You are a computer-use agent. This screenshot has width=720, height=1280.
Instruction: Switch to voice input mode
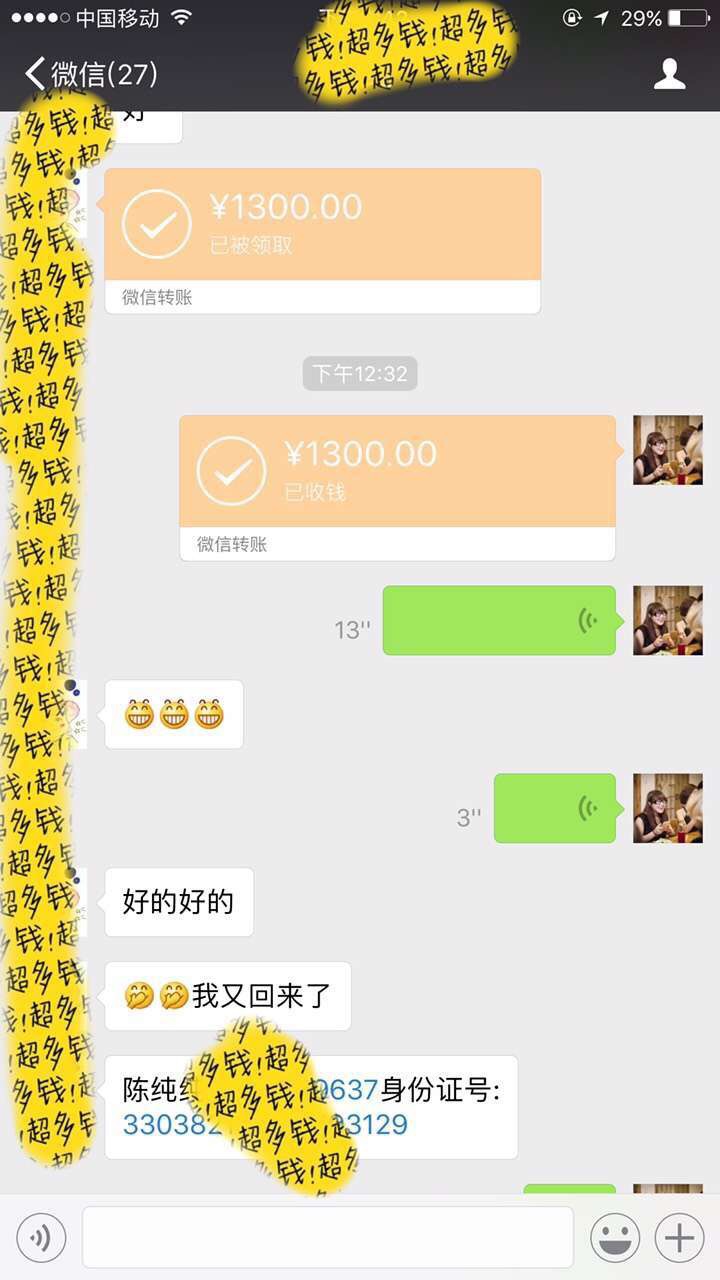[41, 1239]
